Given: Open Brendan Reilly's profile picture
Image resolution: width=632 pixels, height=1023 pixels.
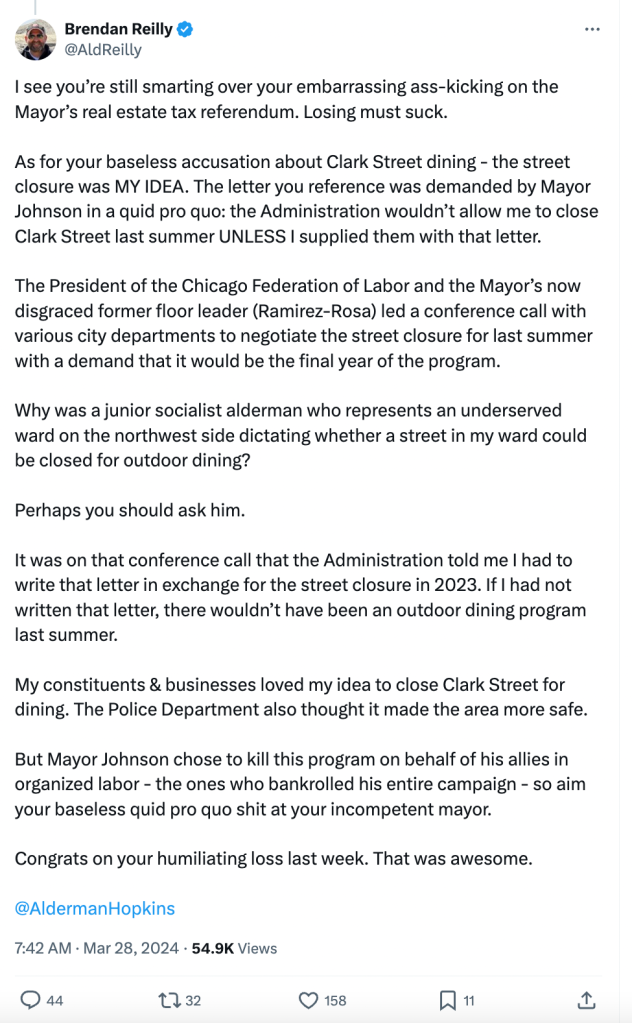Looking at the screenshot, I should coord(35,39).
